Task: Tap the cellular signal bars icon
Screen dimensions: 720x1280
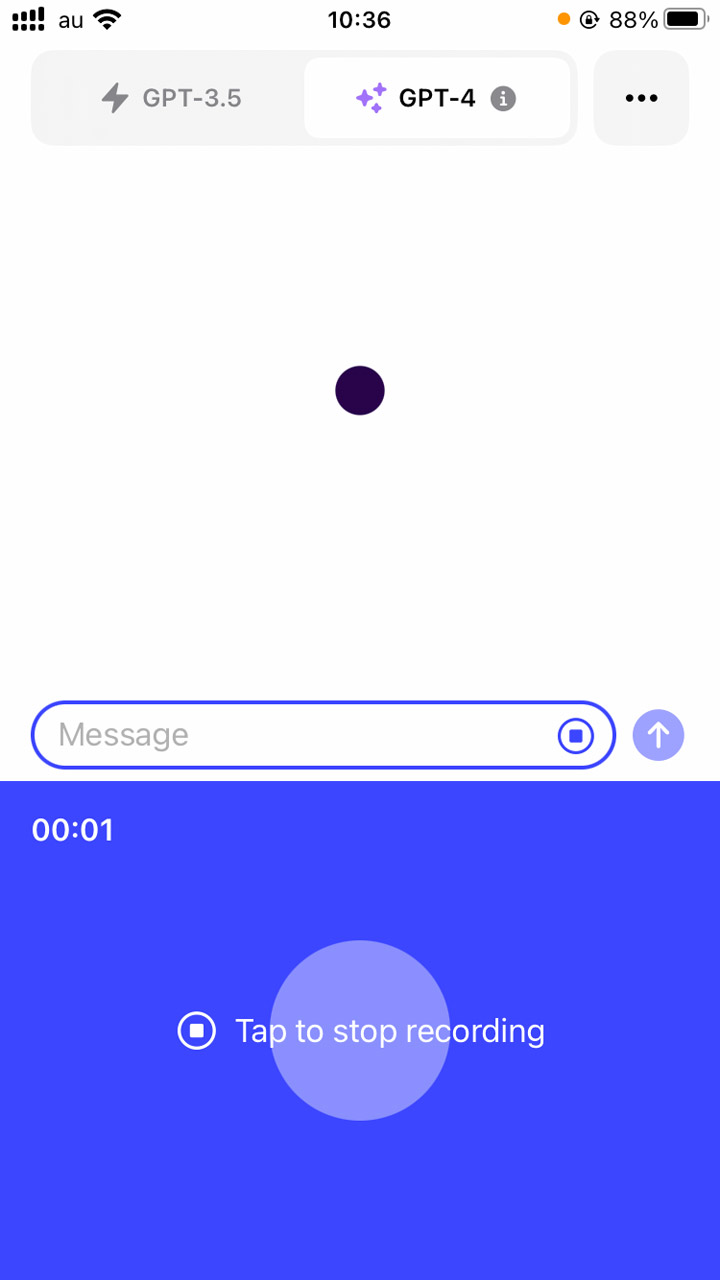Action: click(27, 17)
